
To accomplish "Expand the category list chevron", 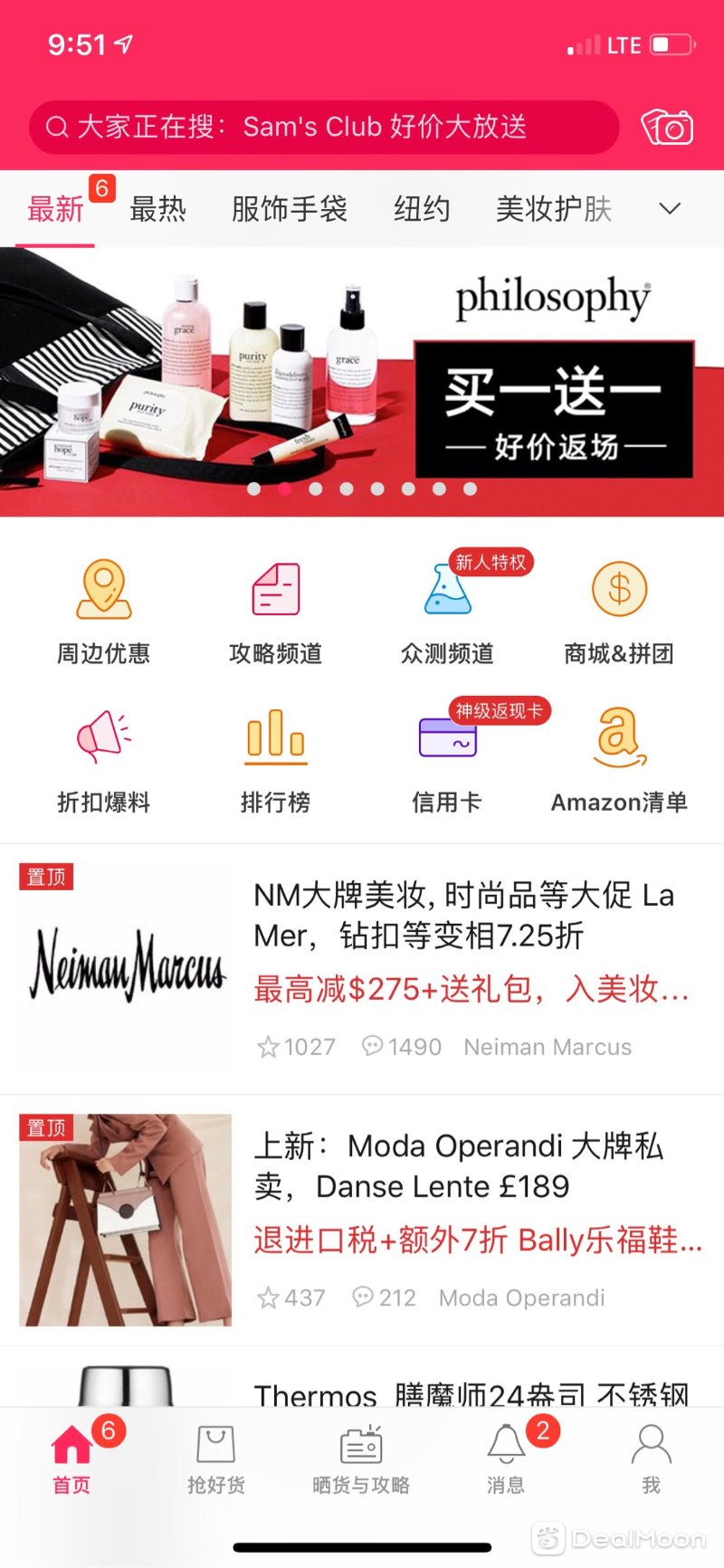I will point(670,209).
